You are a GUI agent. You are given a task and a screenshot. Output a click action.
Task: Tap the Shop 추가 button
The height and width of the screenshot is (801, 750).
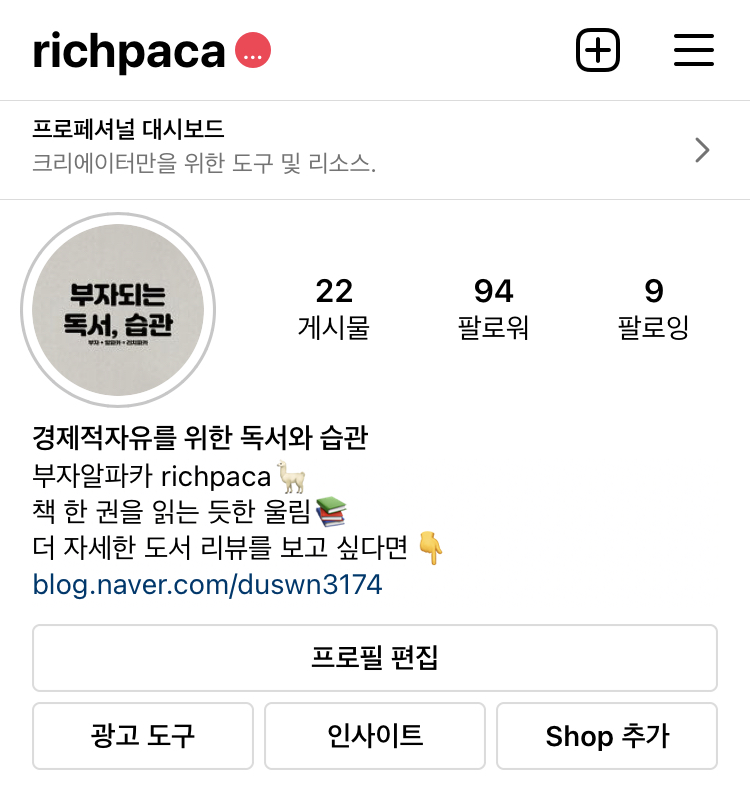tap(607, 736)
